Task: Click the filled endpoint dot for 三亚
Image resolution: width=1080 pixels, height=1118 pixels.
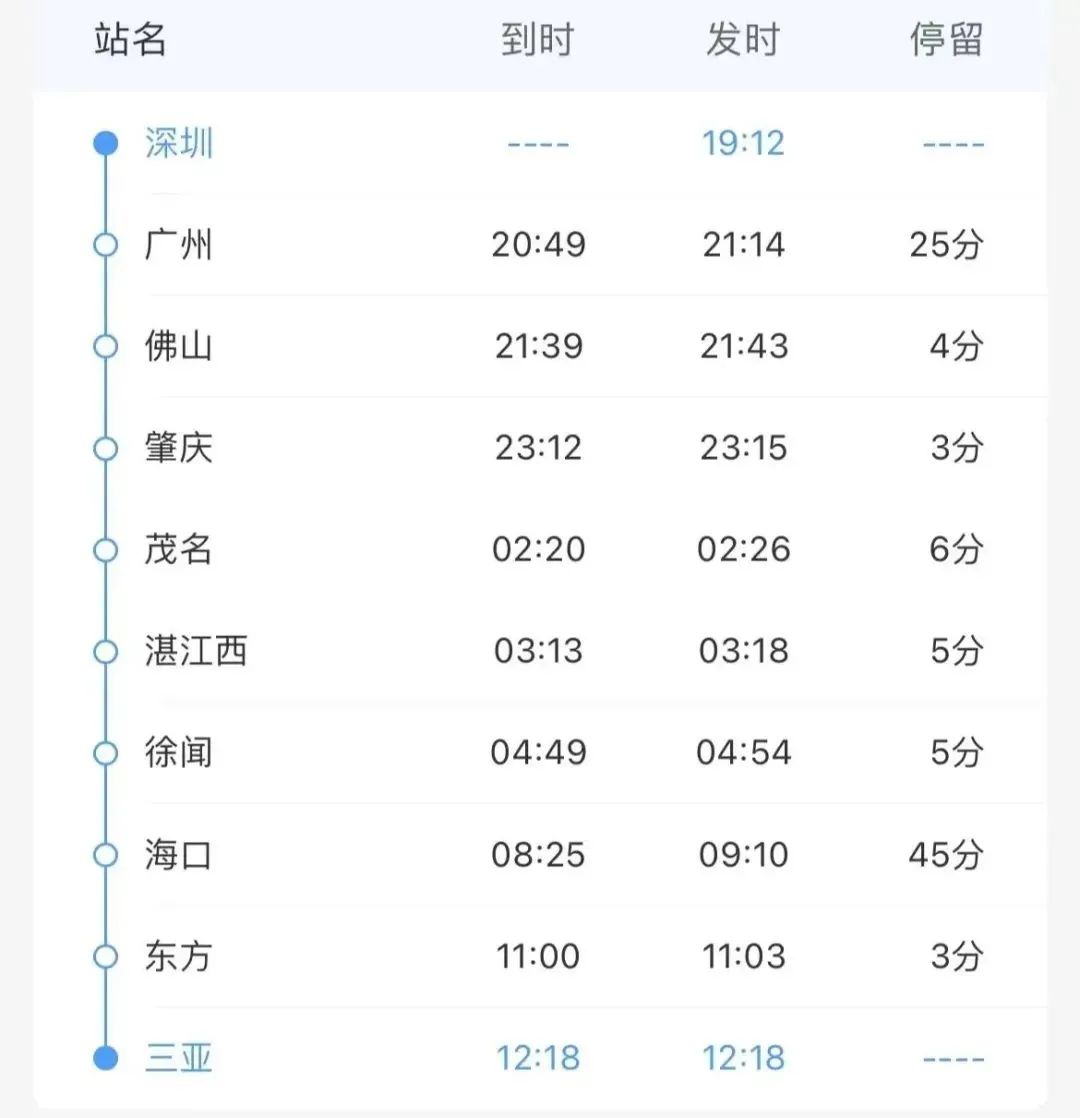Action: 104,1057
